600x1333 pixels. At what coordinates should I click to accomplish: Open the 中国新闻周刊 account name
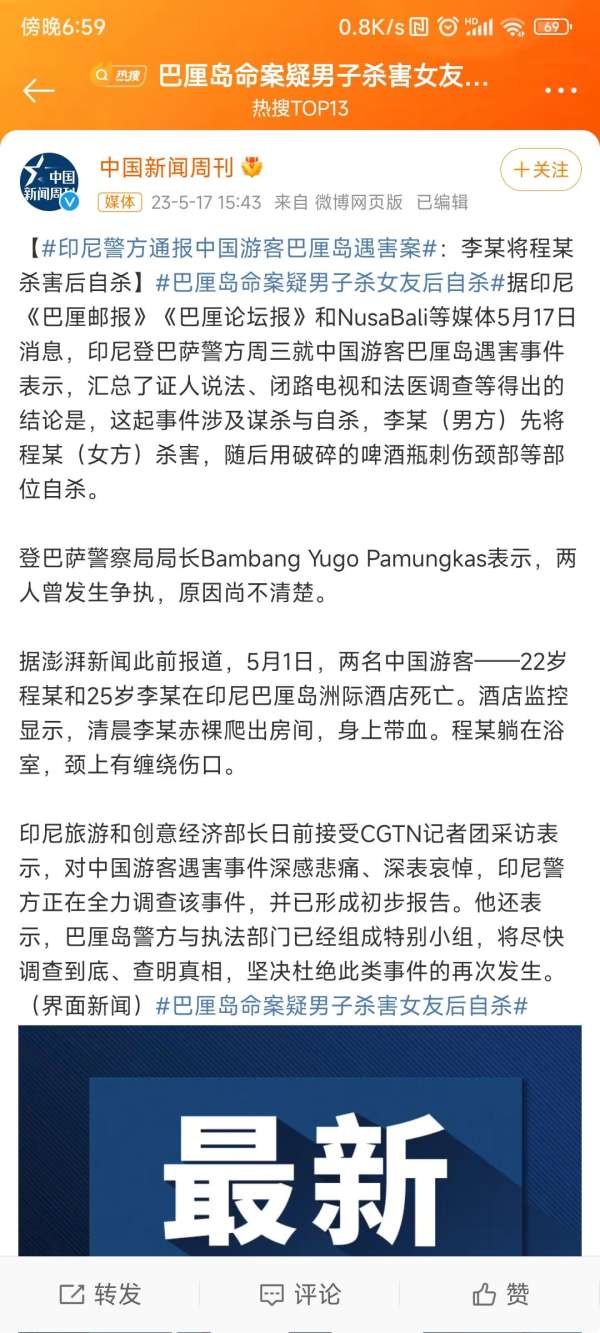166,167
